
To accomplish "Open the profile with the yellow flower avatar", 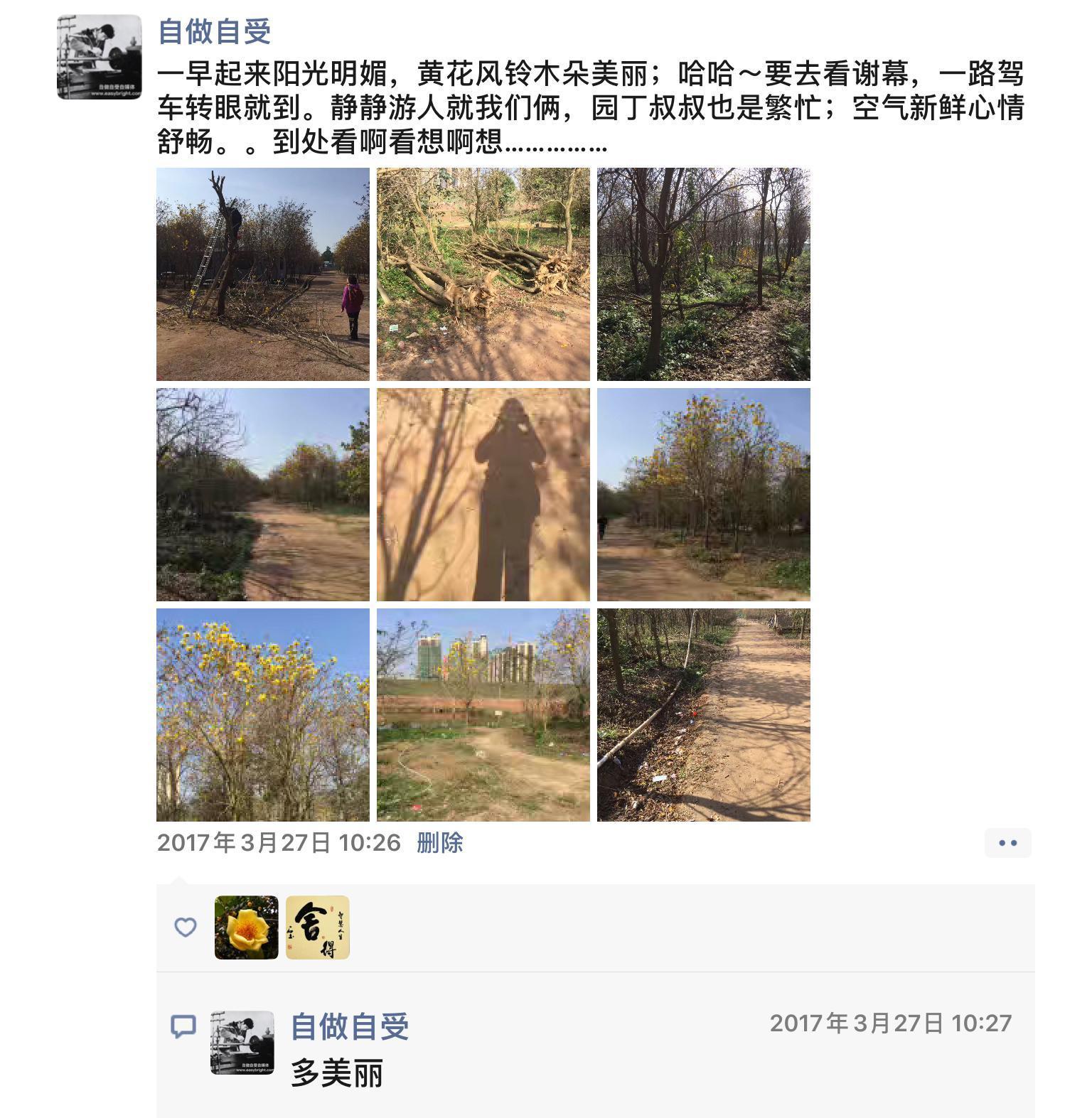I will click(x=246, y=928).
